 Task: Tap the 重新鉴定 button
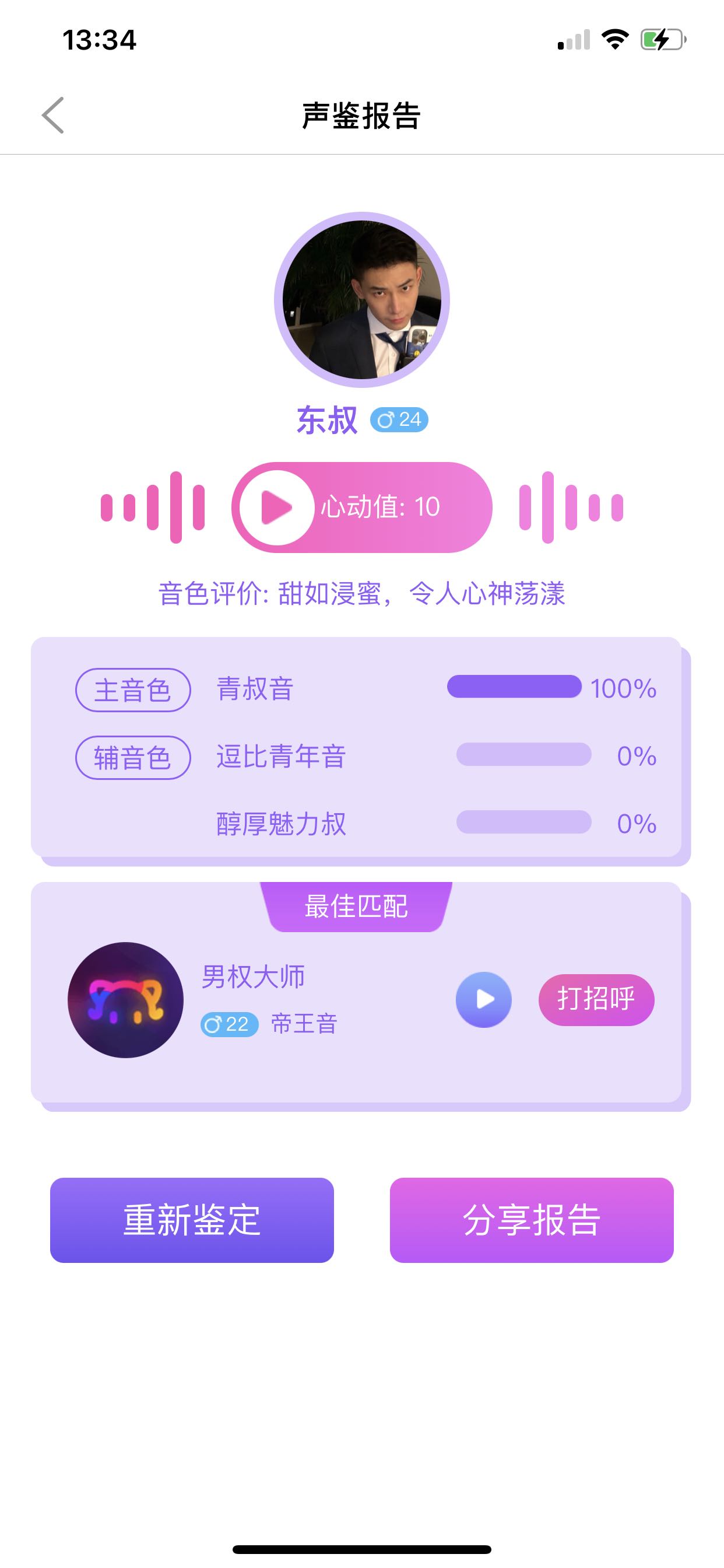pos(192,1220)
